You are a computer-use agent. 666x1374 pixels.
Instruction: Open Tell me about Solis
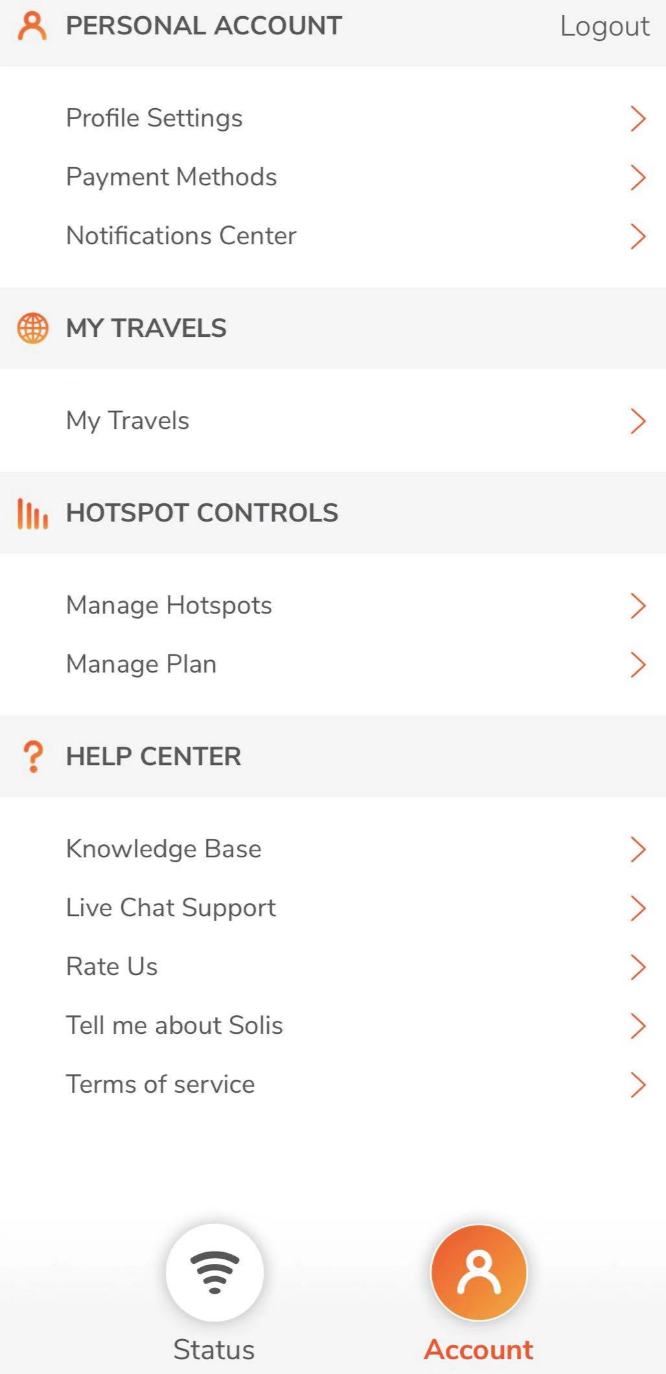333,1026
